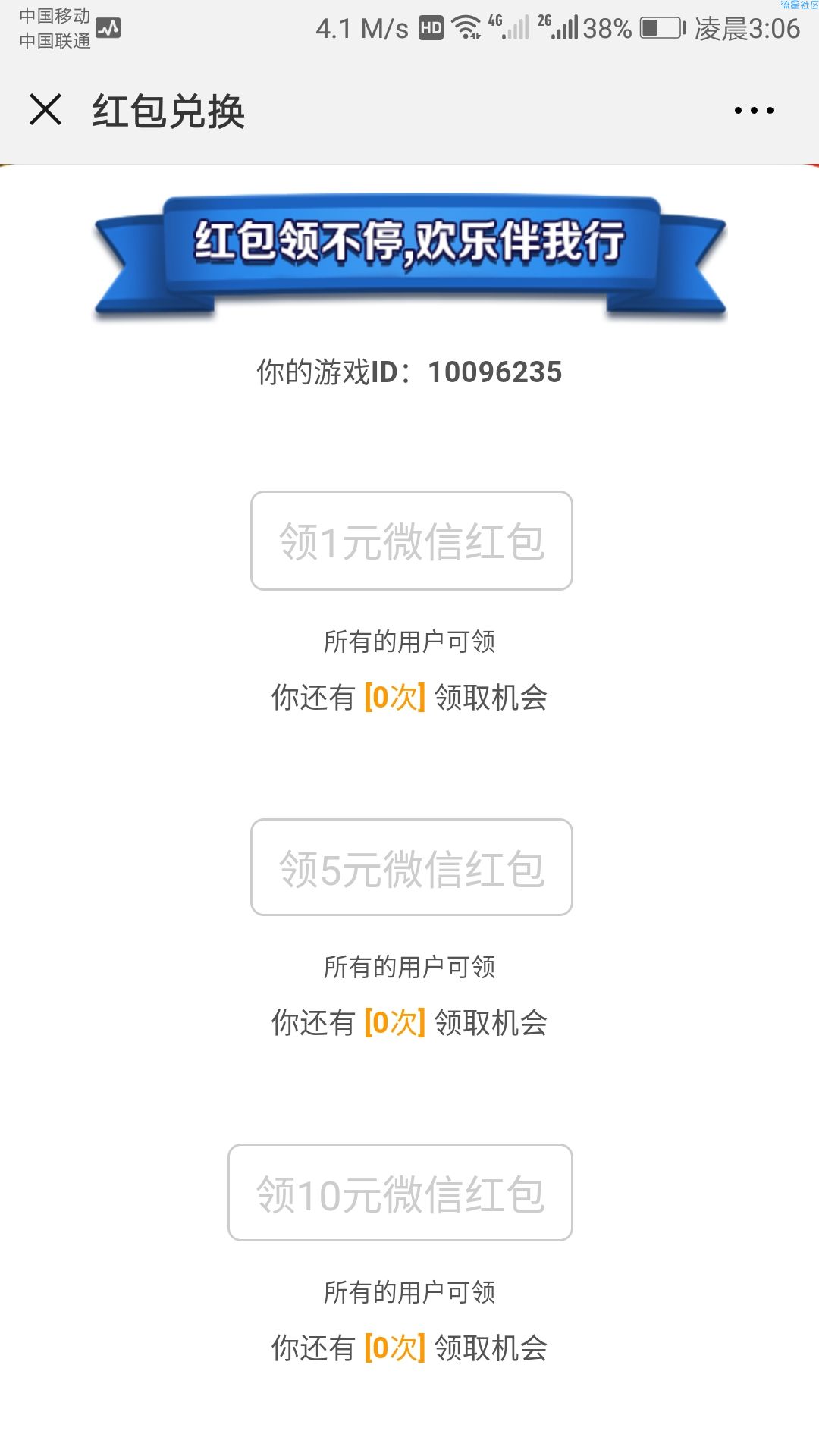
Task: Tap the 领5元微信红包 button
Action: pyautogui.click(x=411, y=867)
